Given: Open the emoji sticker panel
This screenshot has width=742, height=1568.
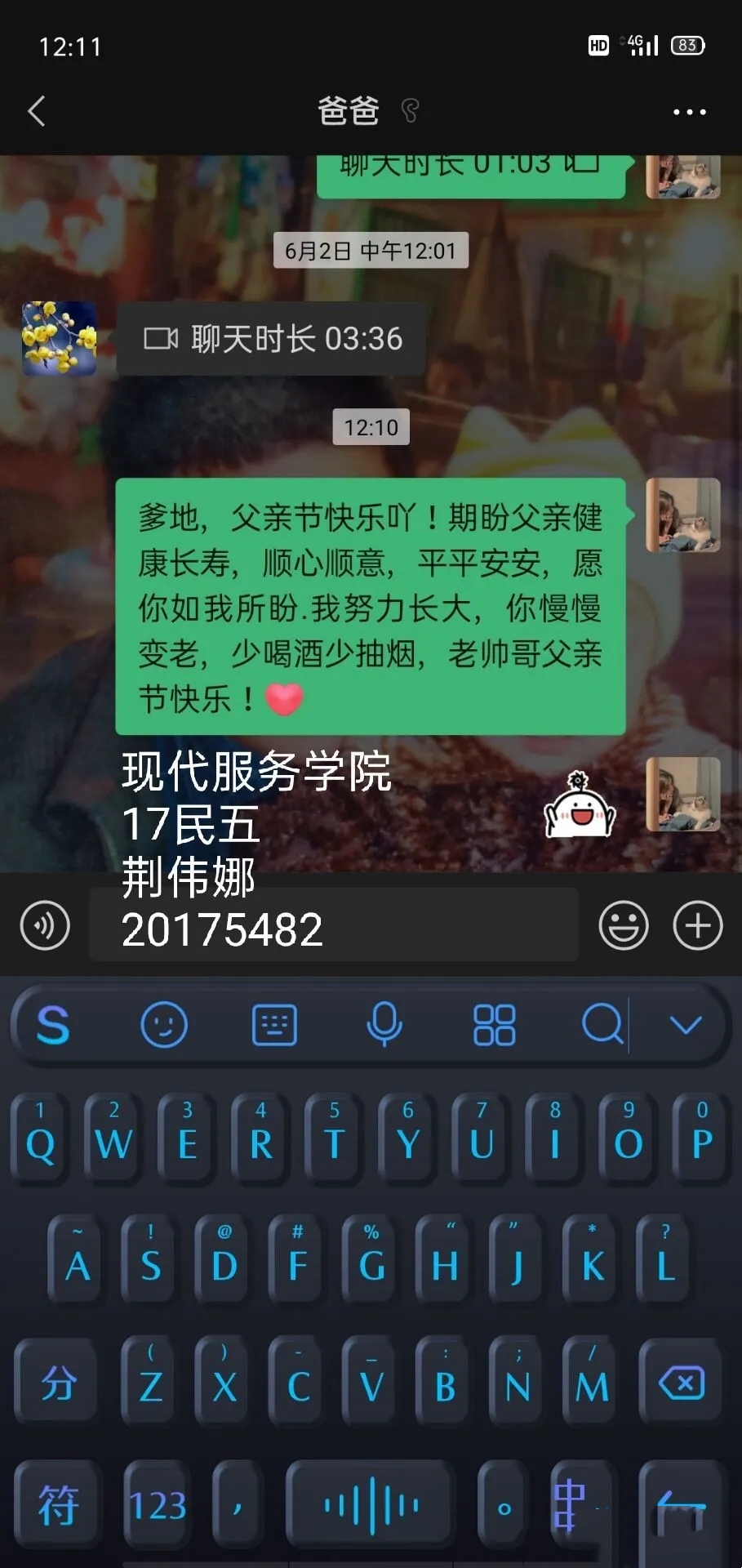Looking at the screenshot, I should pos(624,925).
